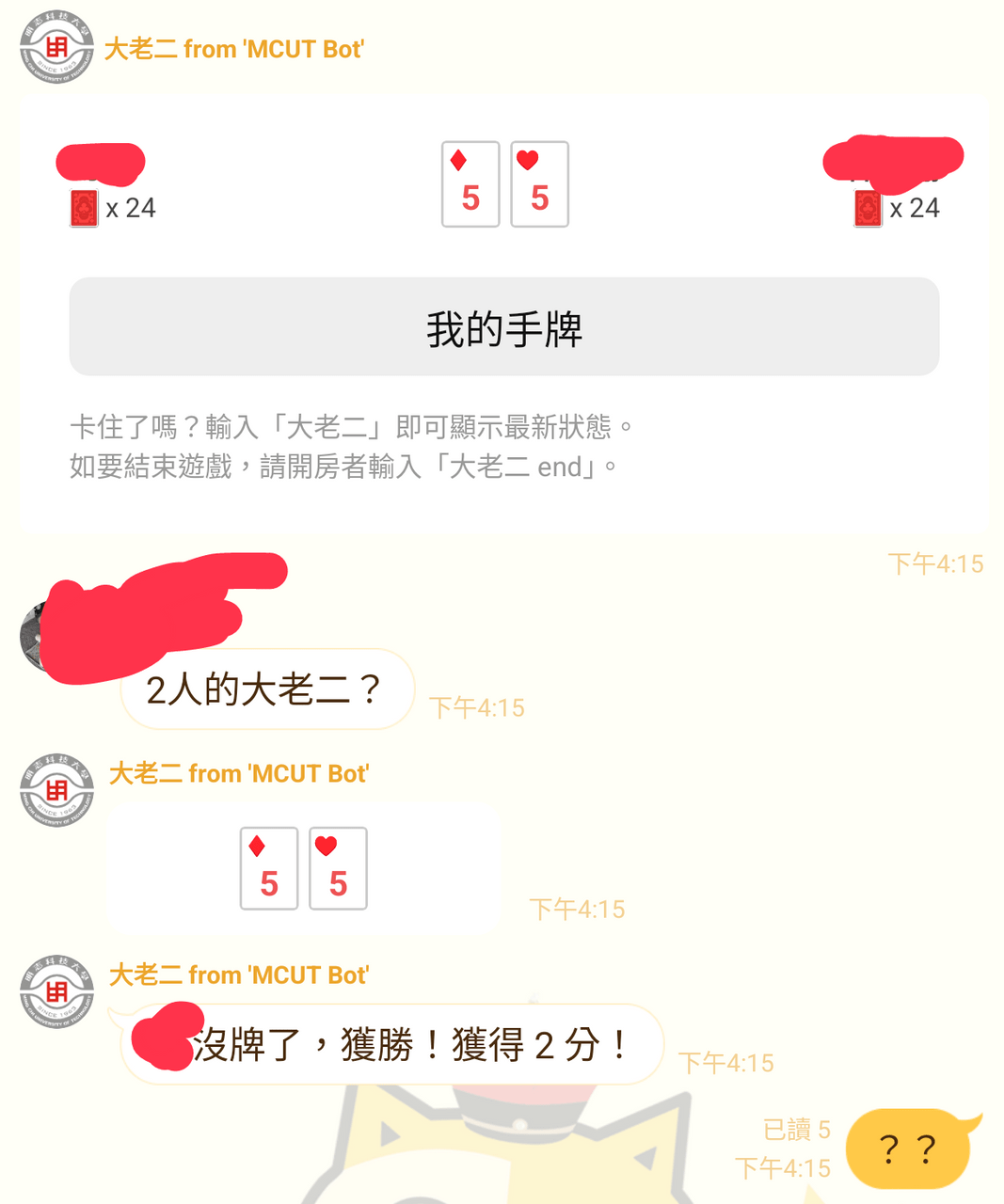The image size is (1004, 1204).
Task: Tap the '沒牌了，獲勝！獲得 2 分！' victory bubble
Action: pyautogui.click(x=395, y=1044)
